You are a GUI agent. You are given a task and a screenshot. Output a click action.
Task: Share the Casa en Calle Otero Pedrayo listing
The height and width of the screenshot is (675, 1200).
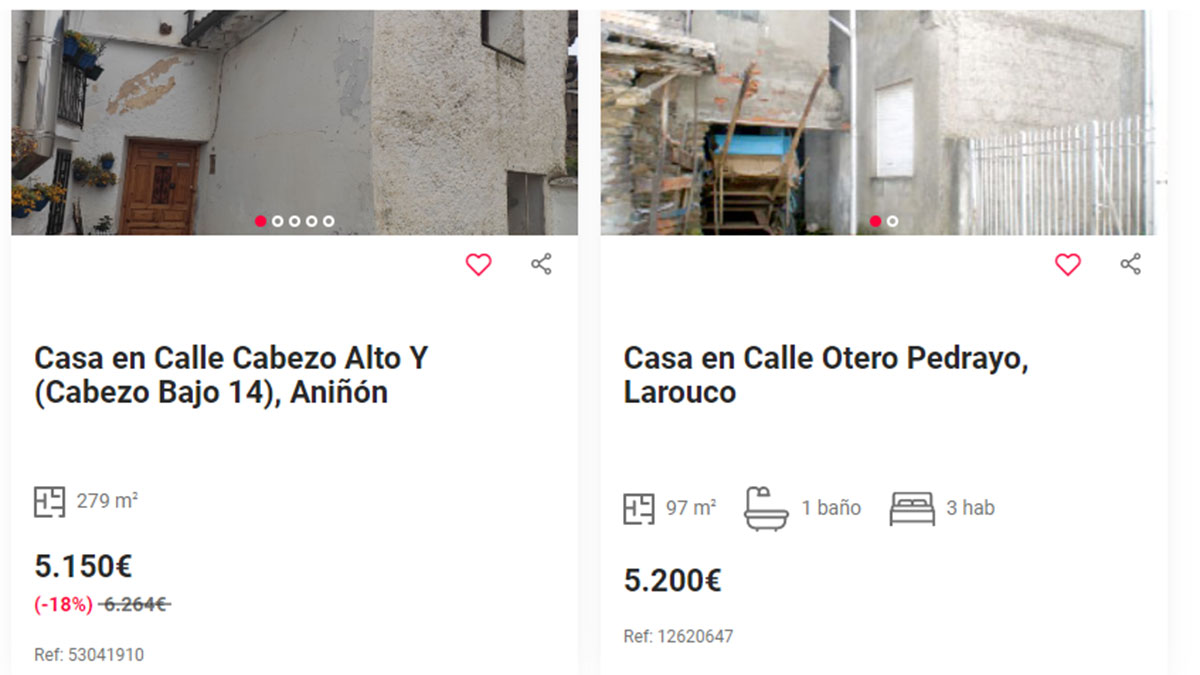(1130, 265)
